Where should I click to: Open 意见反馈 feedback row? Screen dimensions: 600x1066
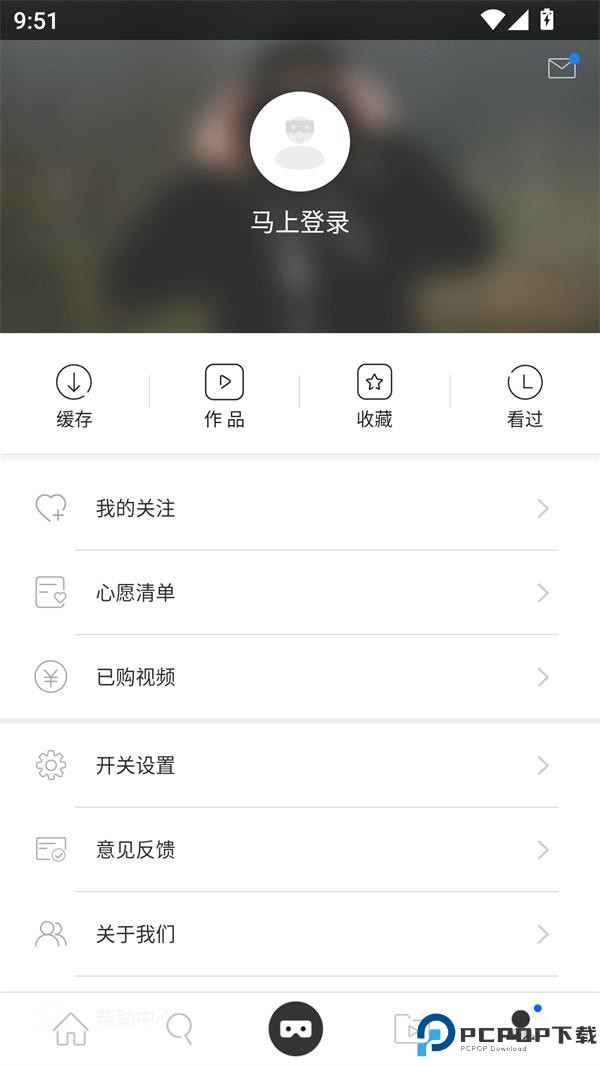point(300,850)
